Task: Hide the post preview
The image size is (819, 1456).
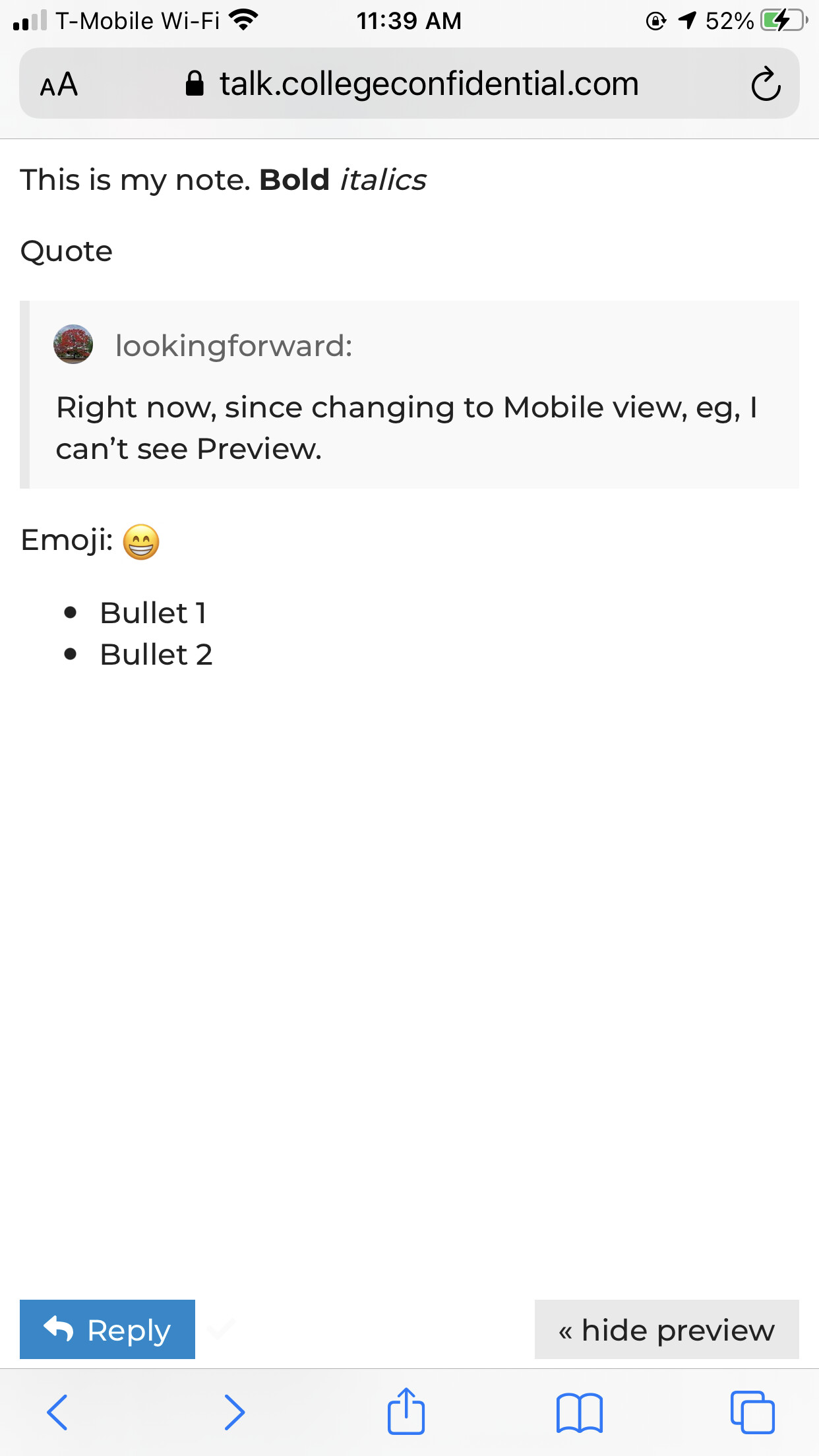Action: click(667, 1329)
